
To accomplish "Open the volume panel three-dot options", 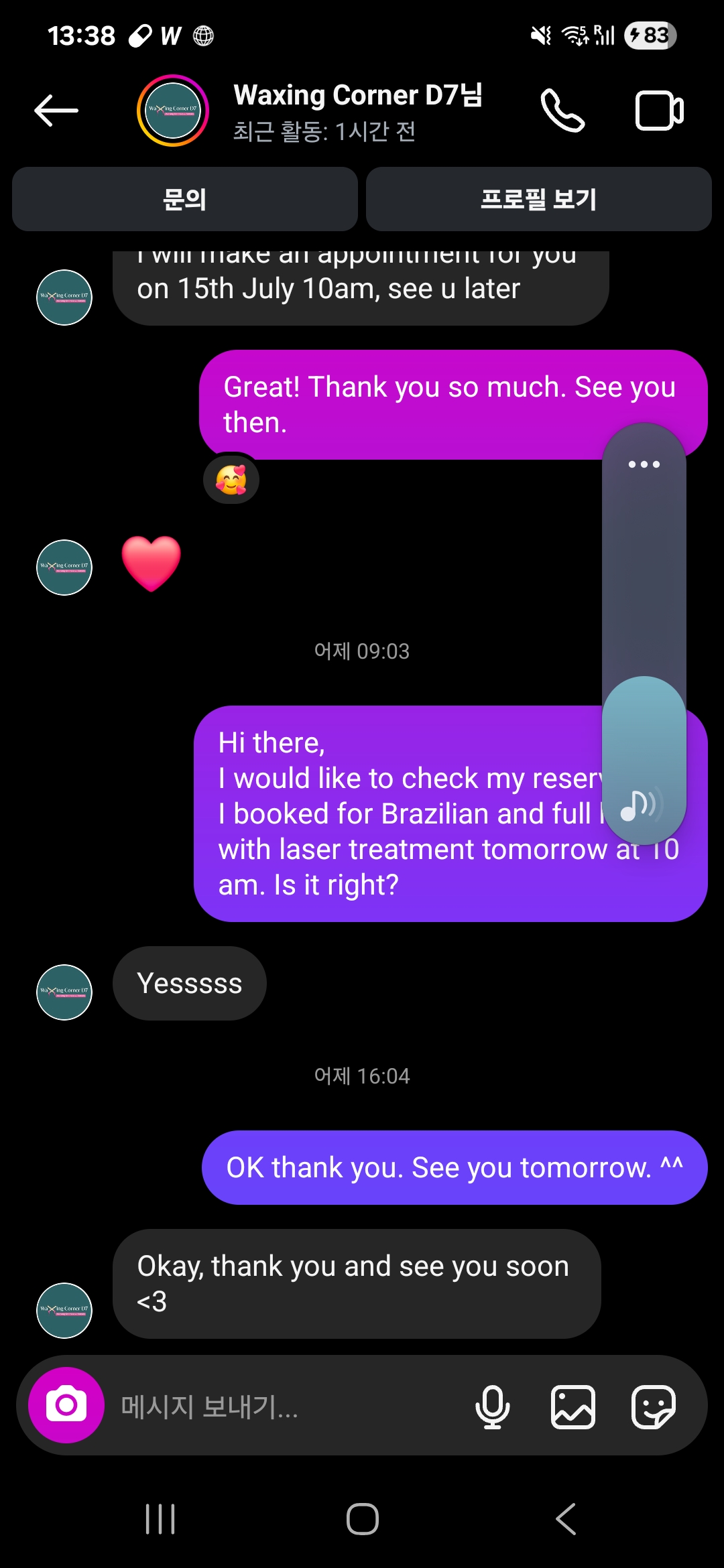I will tap(644, 464).
